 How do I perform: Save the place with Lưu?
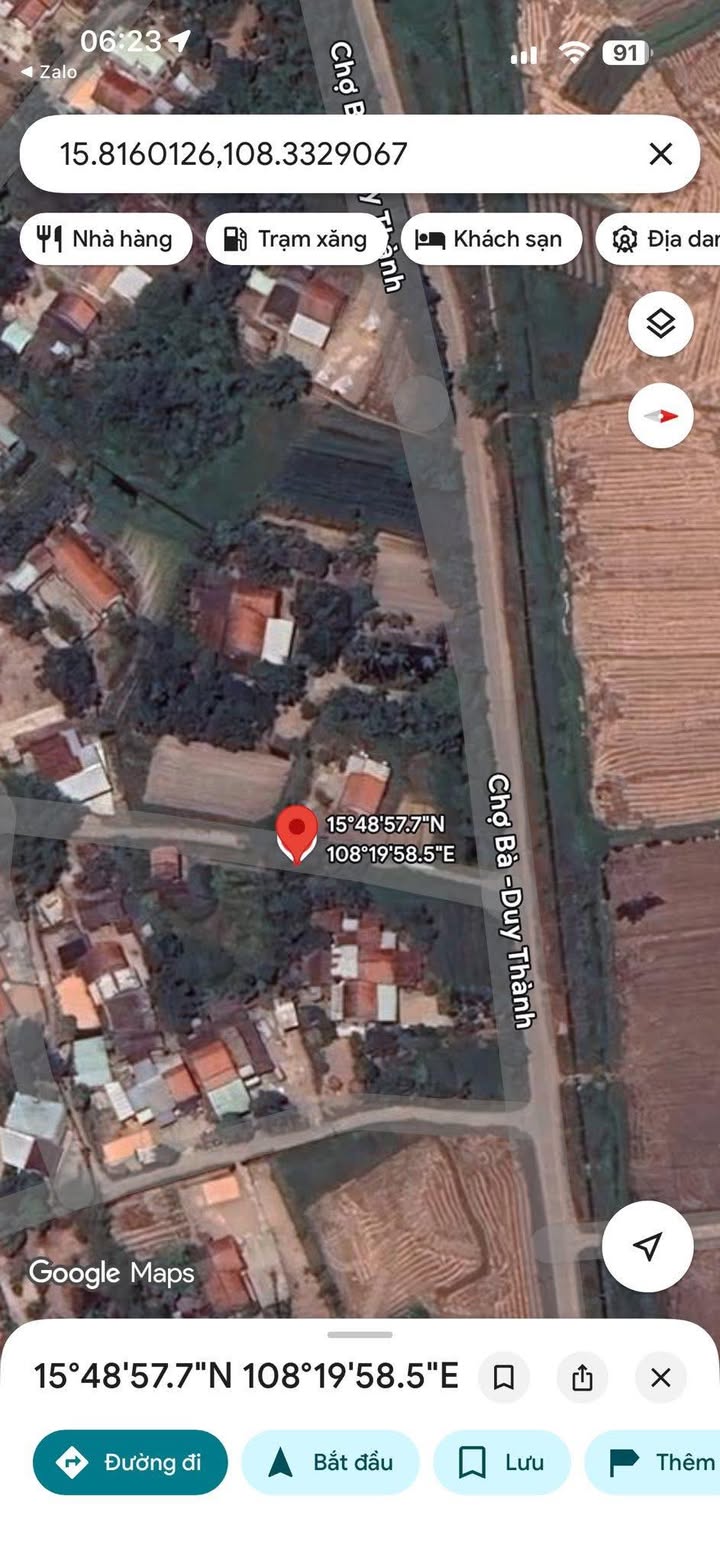[501, 1462]
